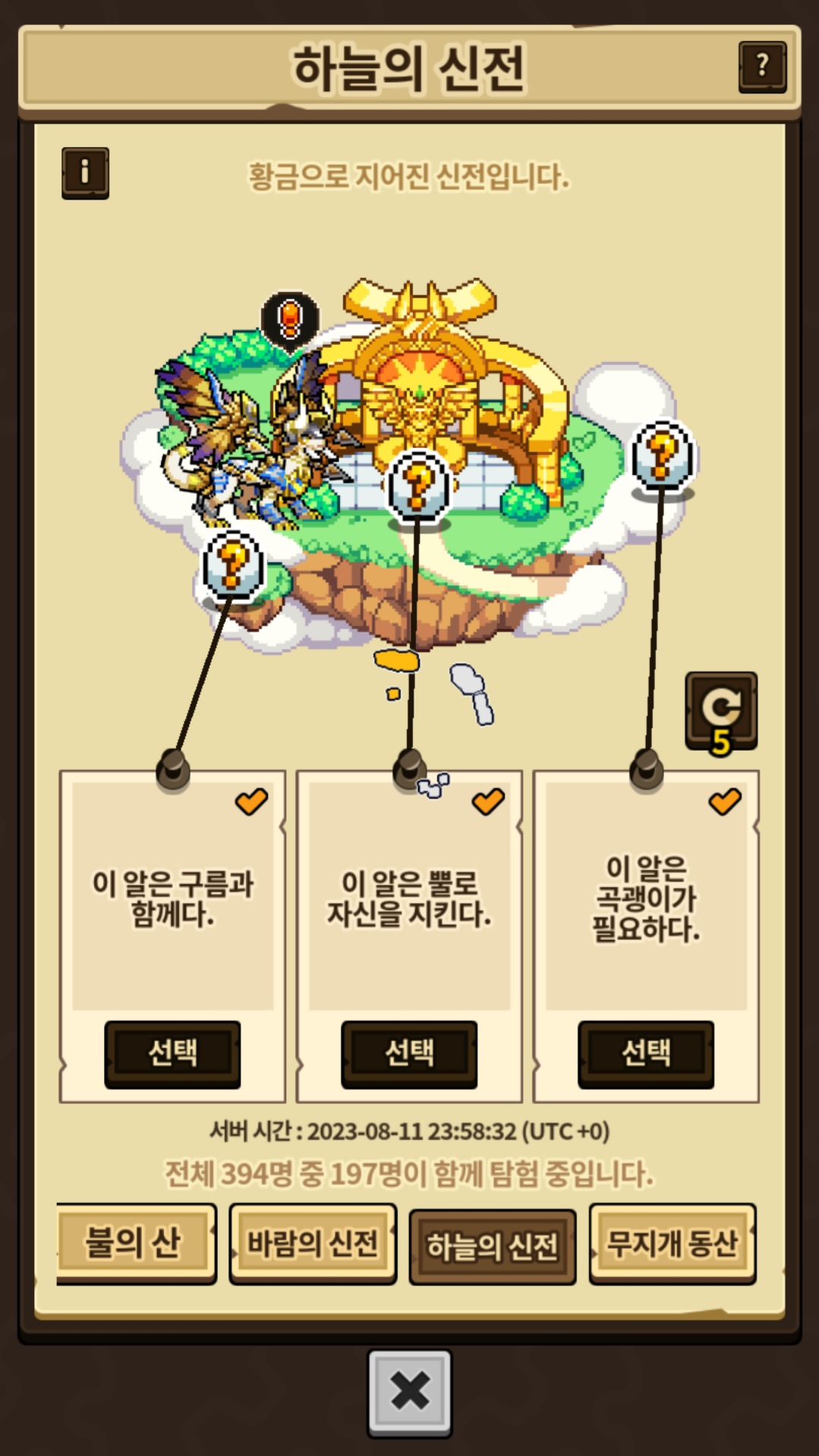The height and width of the screenshot is (1456, 819).
Task: Close the temple exploration window
Action: point(410,1392)
